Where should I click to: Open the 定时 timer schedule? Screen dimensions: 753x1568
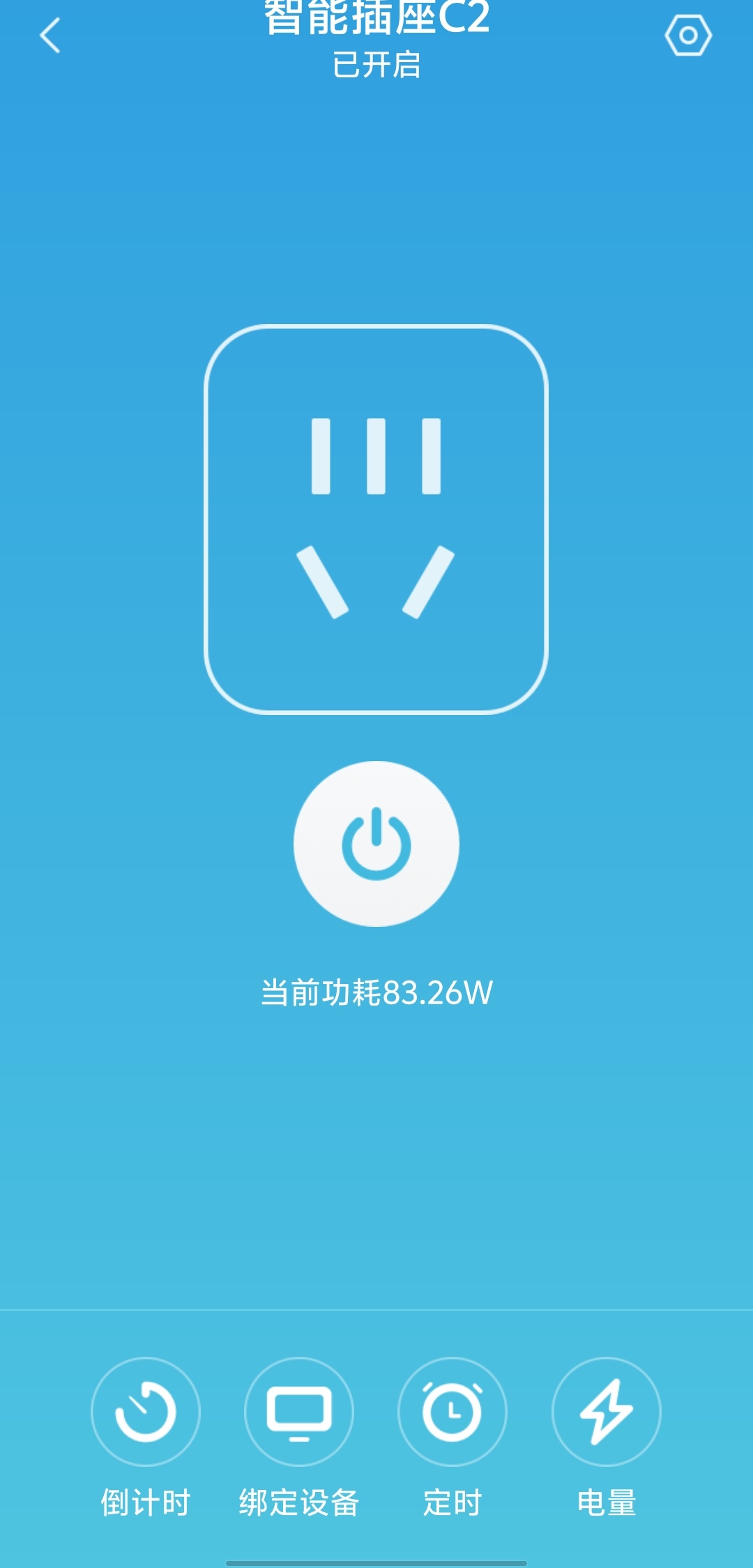click(452, 1412)
